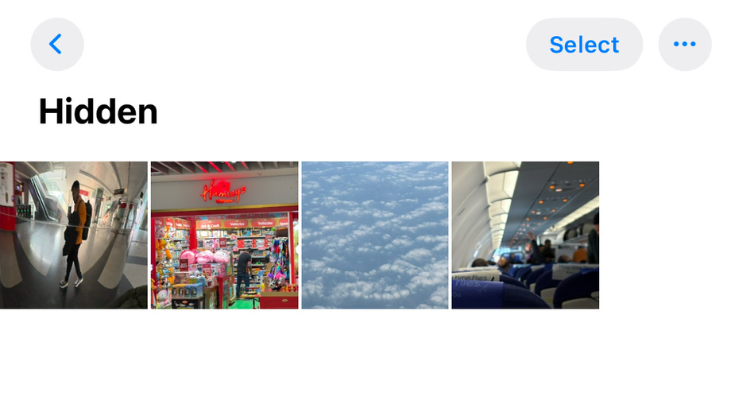Open the three-dot more options menu

[x=684, y=44]
